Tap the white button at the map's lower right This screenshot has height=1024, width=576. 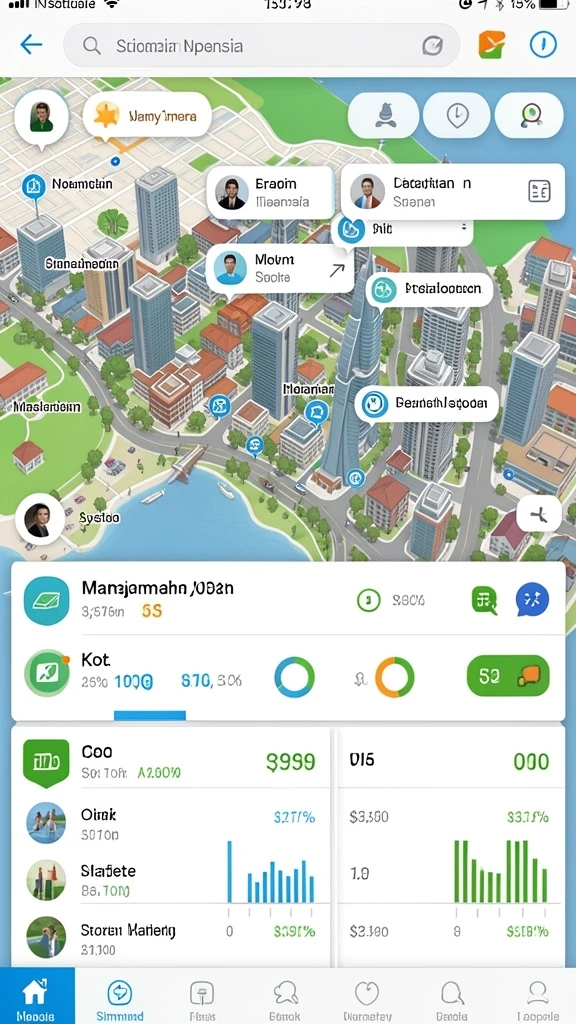[538, 515]
